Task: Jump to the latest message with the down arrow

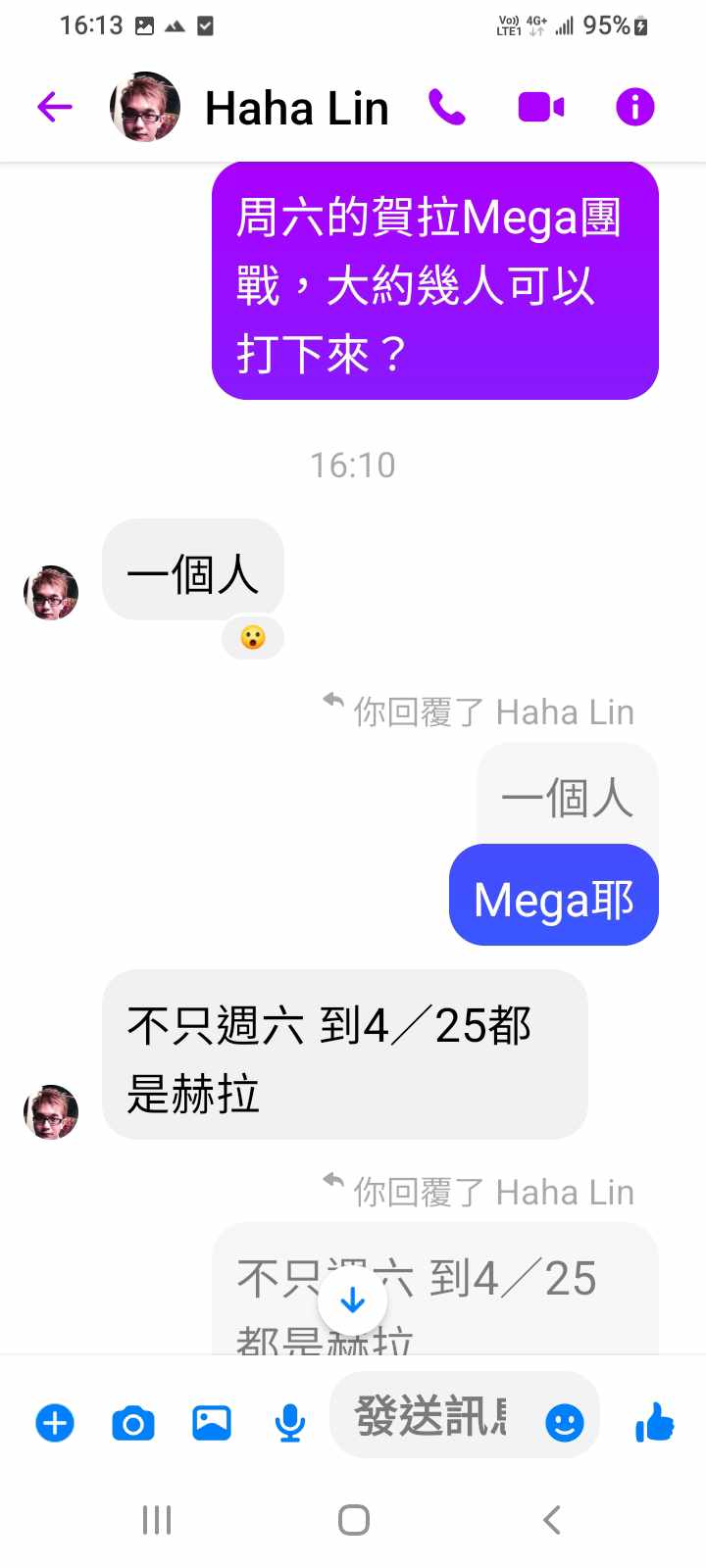Action: 353,1301
